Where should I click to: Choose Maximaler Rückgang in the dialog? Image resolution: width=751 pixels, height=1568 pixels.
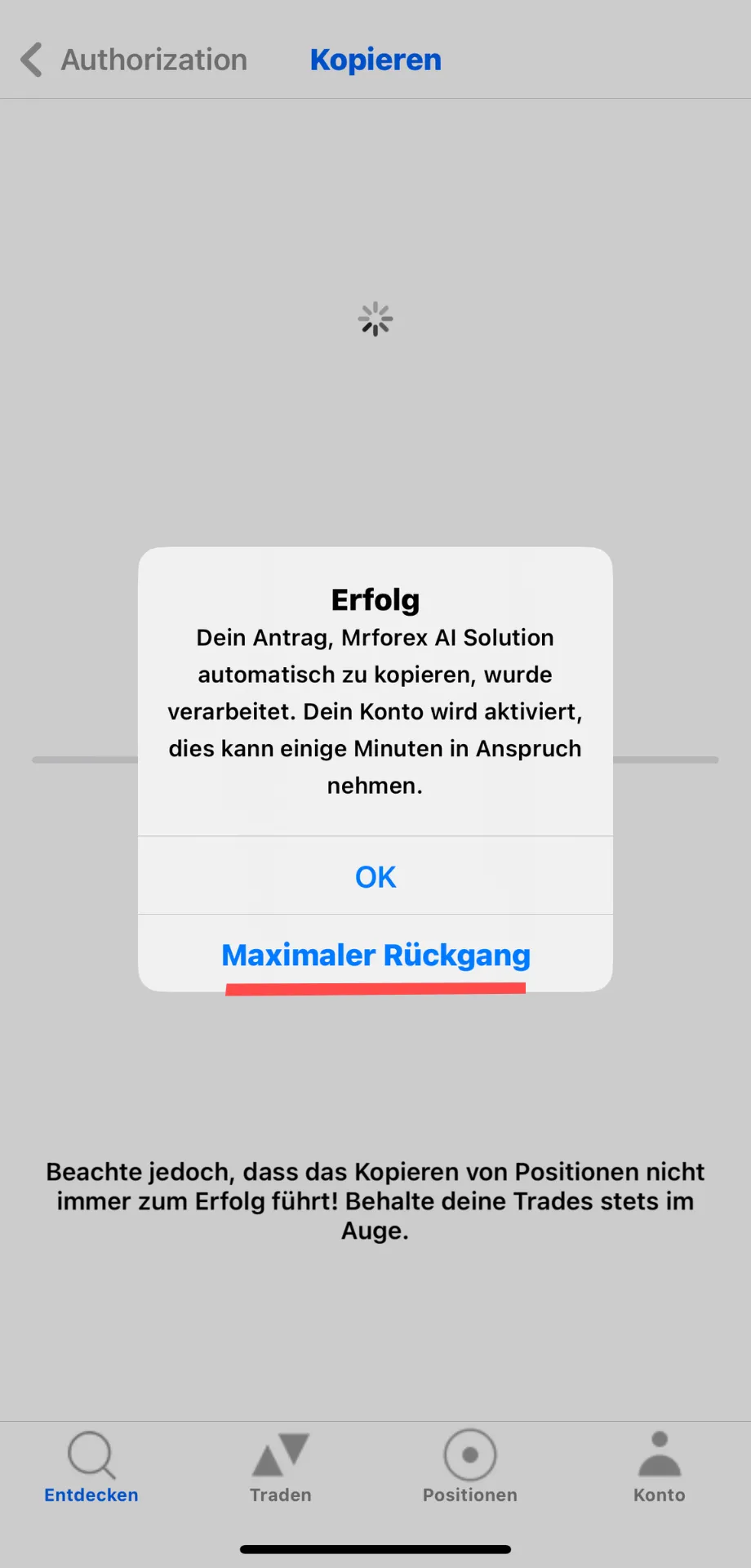pos(375,954)
